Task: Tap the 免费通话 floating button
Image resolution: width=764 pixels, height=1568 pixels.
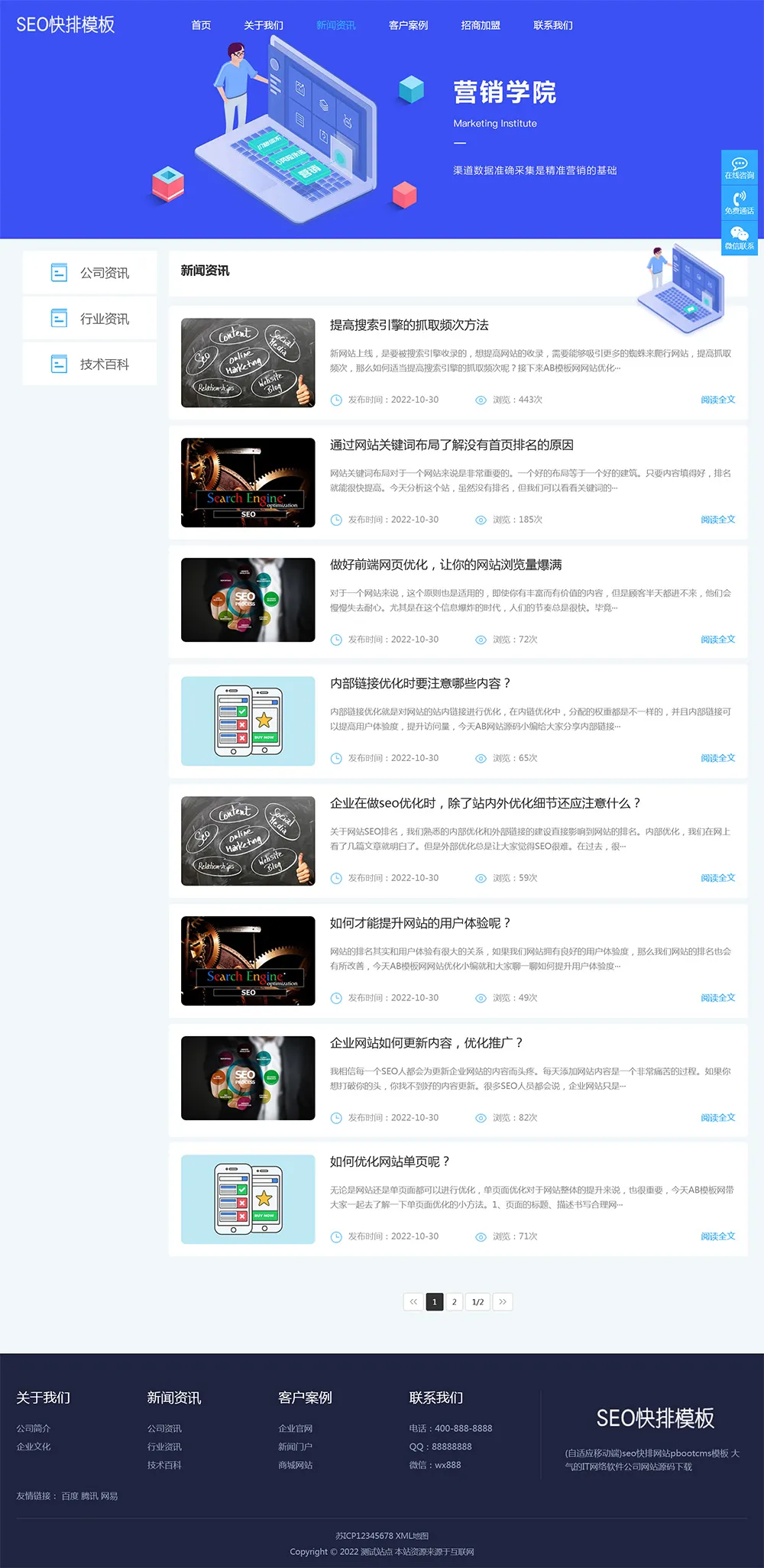Action: 739,203
